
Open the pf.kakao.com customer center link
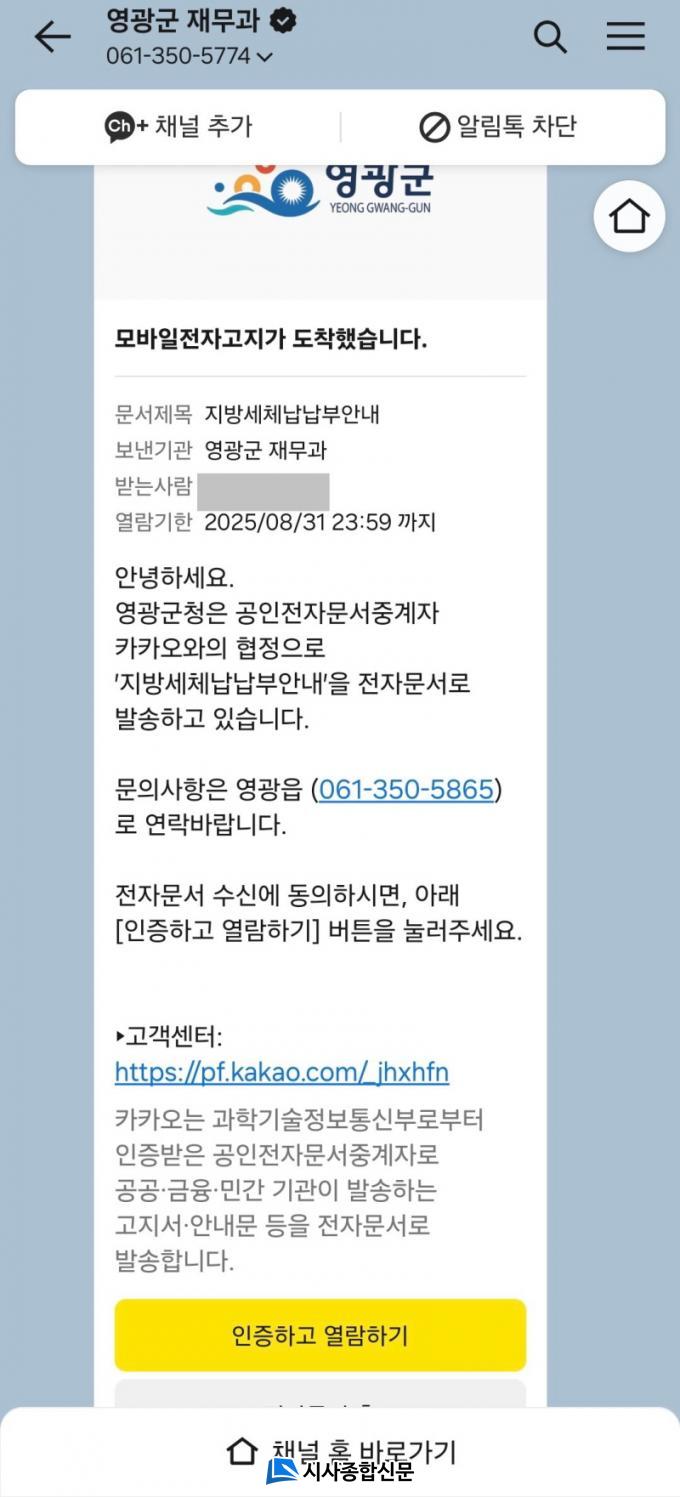click(282, 1072)
